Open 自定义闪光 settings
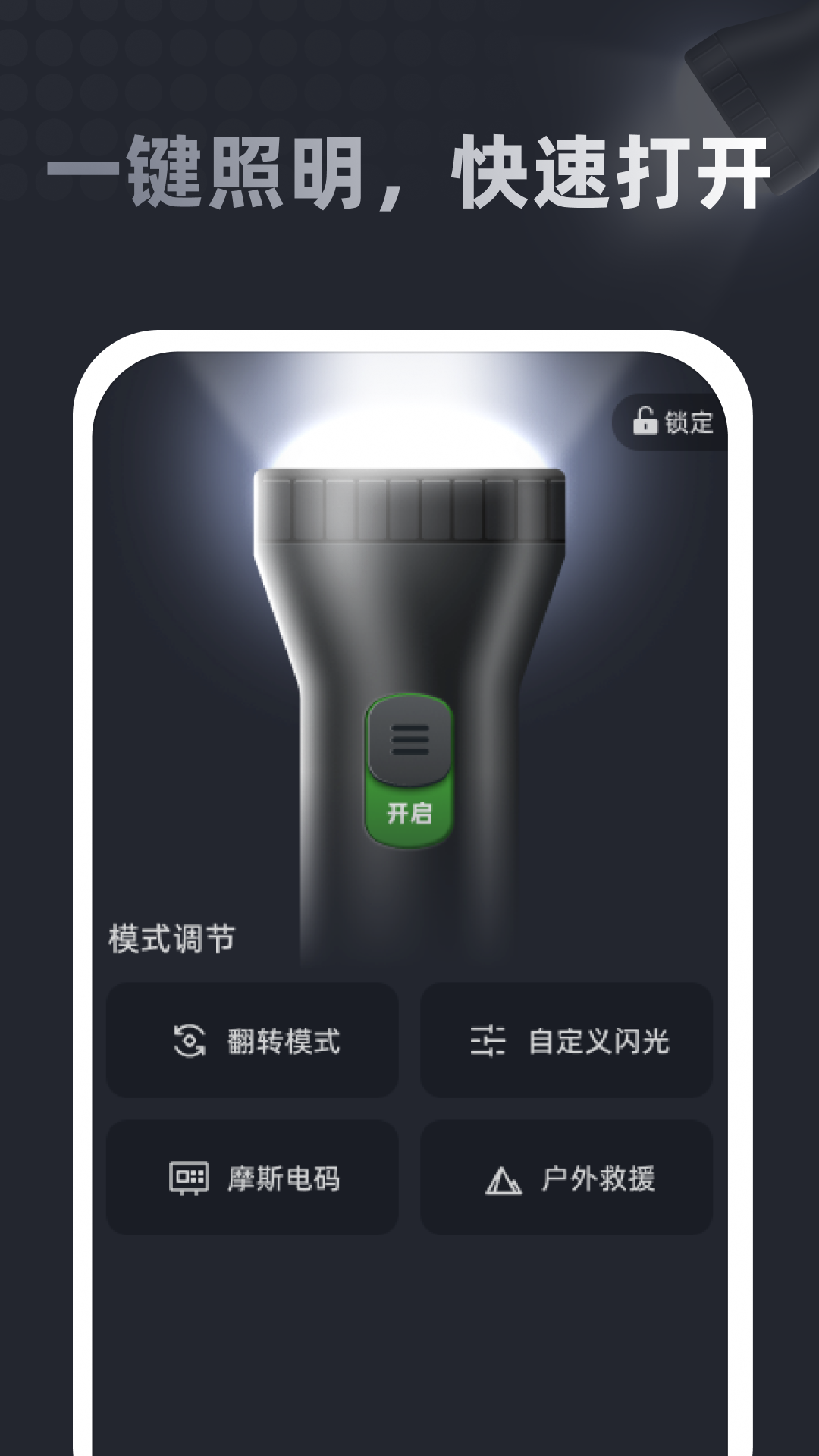Viewport: 819px width, 1456px height. pyautogui.click(x=566, y=1043)
